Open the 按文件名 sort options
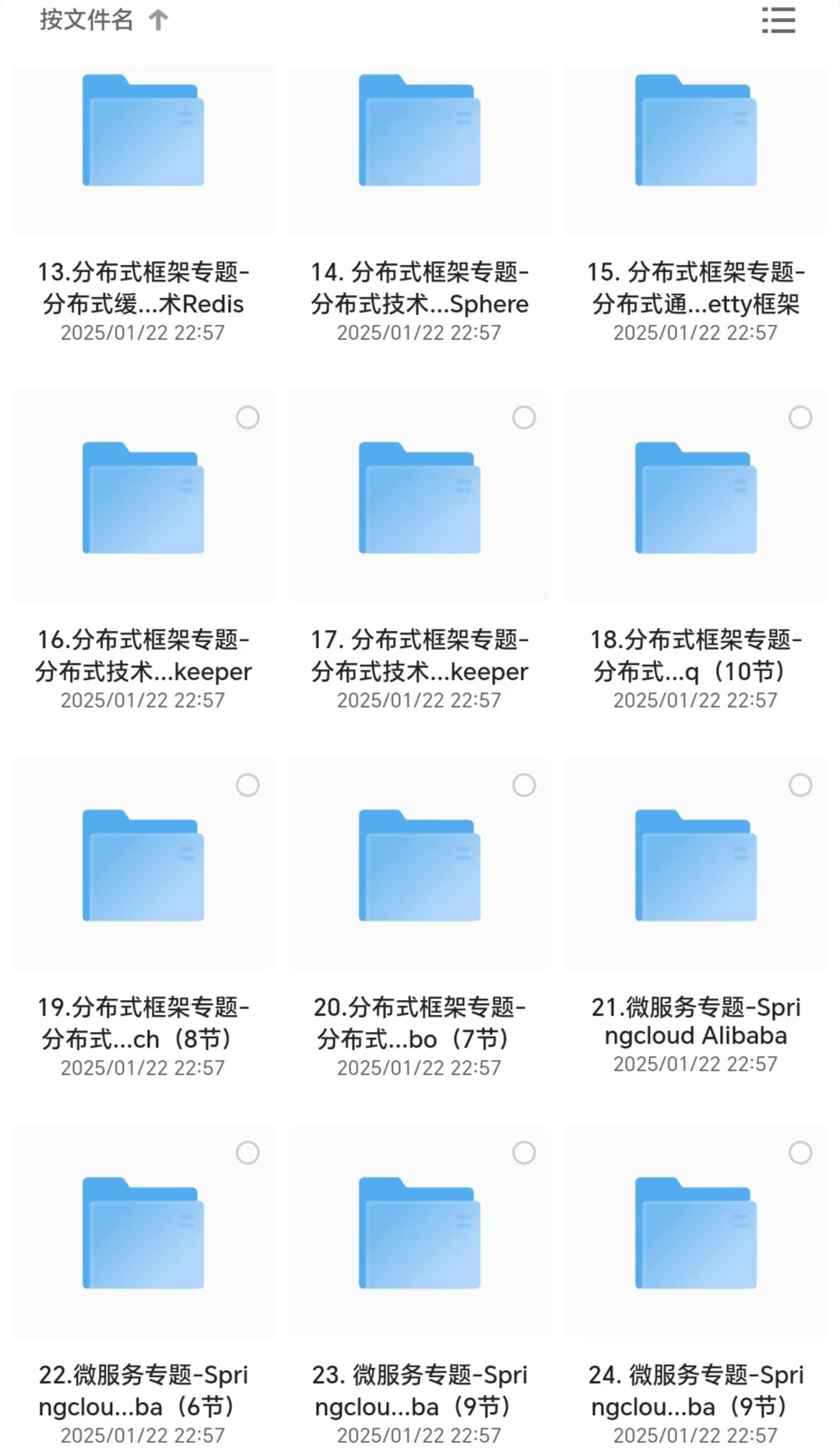 coord(86,19)
